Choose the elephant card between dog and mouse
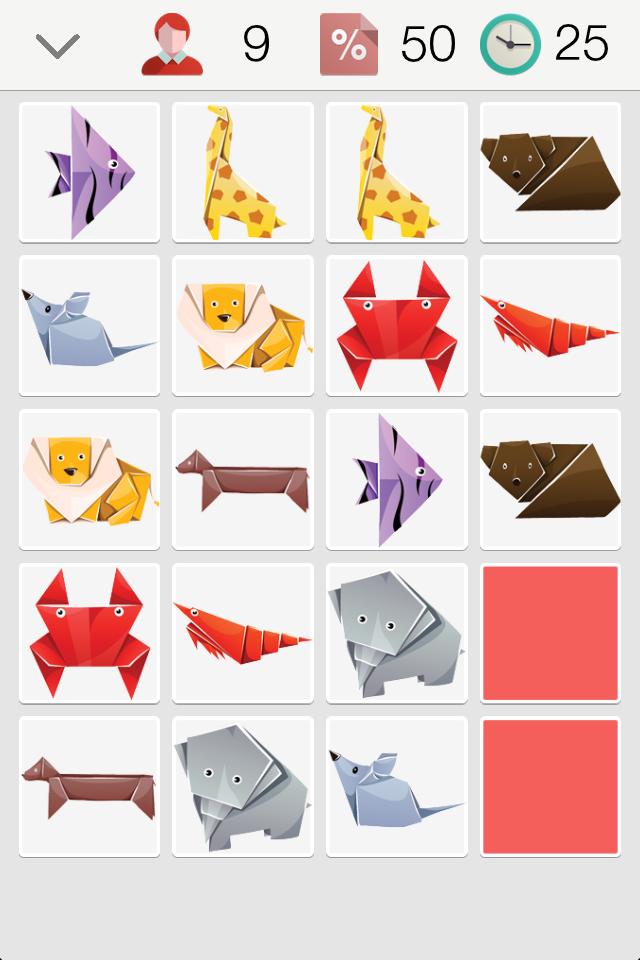 pyautogui.click(x=243, y=786)
